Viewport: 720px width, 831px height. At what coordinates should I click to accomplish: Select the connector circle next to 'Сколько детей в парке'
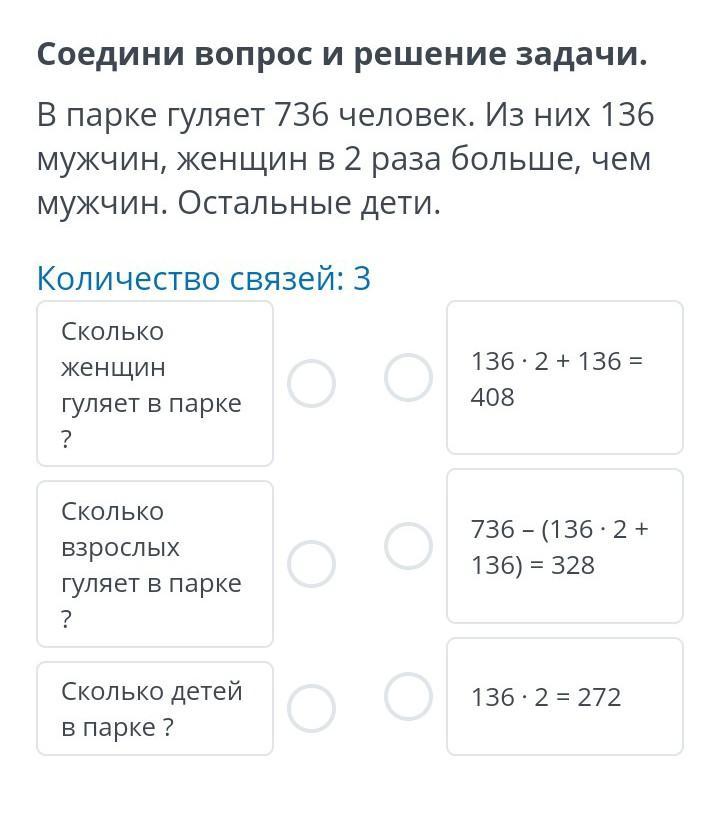point(311,708)
